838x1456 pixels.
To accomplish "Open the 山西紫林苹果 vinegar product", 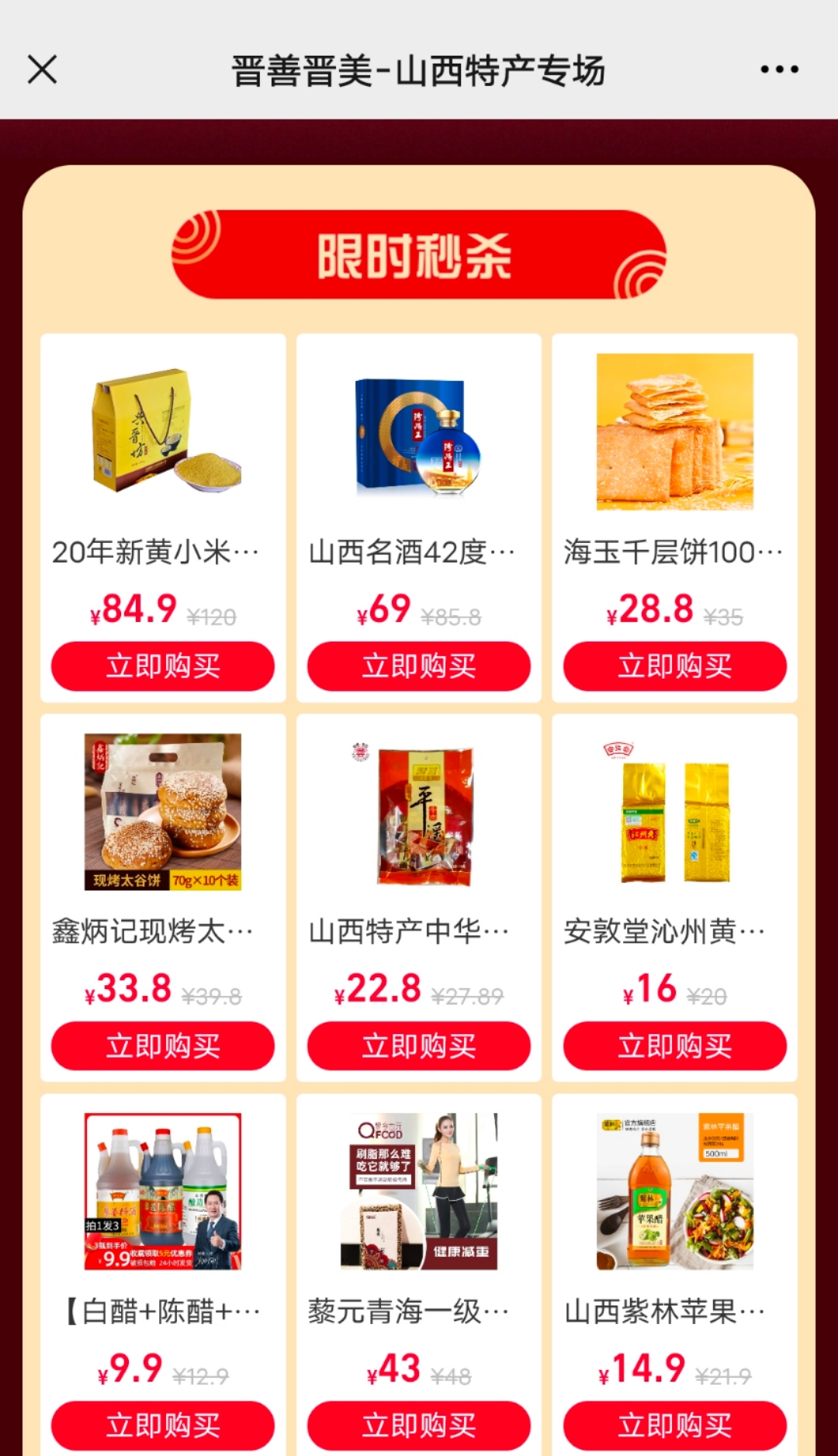I will point(674,1191).
